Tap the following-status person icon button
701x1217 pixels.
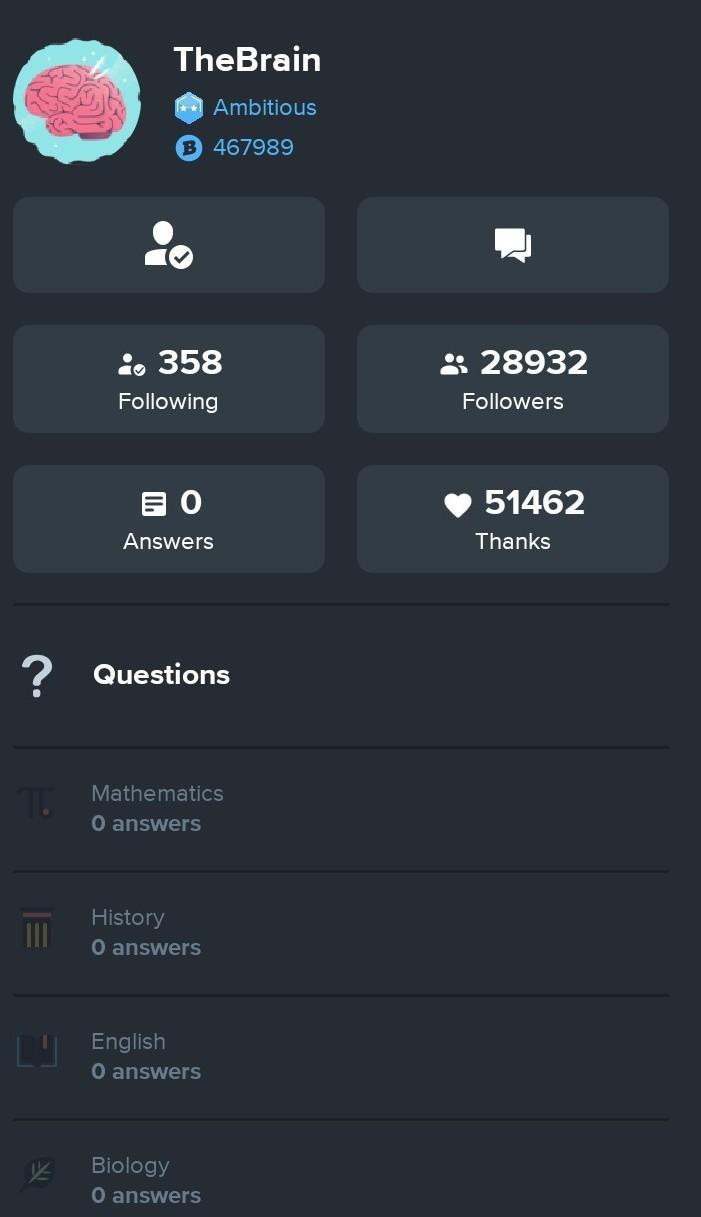pyautogui.click(x=168, y=245)
